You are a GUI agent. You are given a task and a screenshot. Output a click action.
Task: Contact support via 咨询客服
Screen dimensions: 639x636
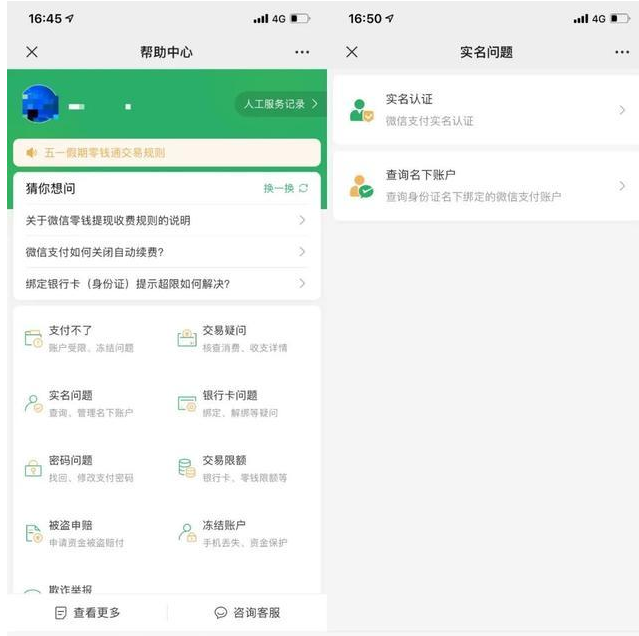click(x=247, y=612)
